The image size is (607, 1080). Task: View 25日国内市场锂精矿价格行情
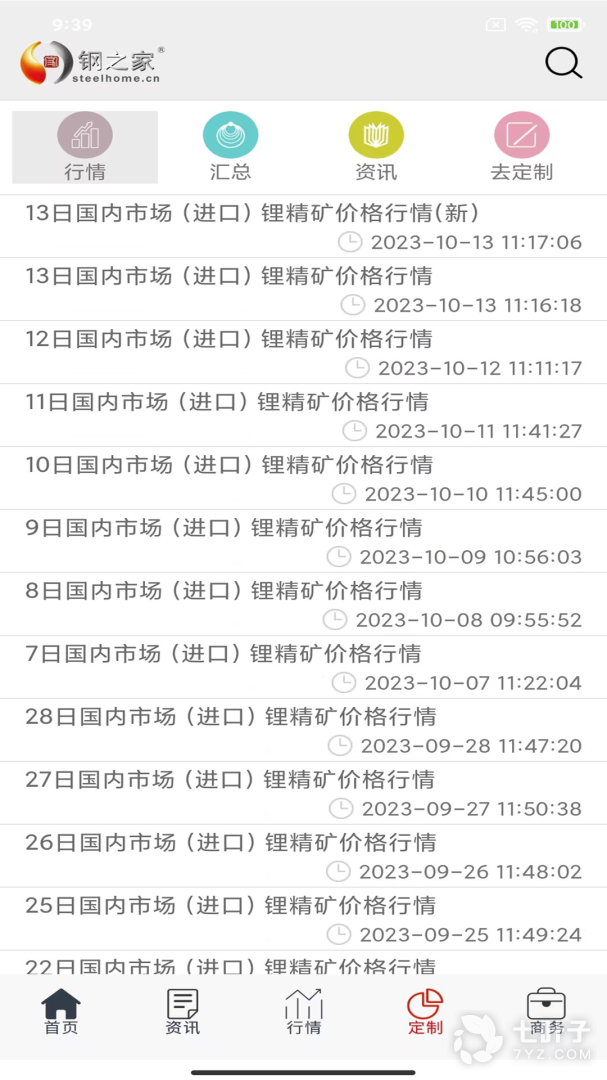tap(231, 906)
